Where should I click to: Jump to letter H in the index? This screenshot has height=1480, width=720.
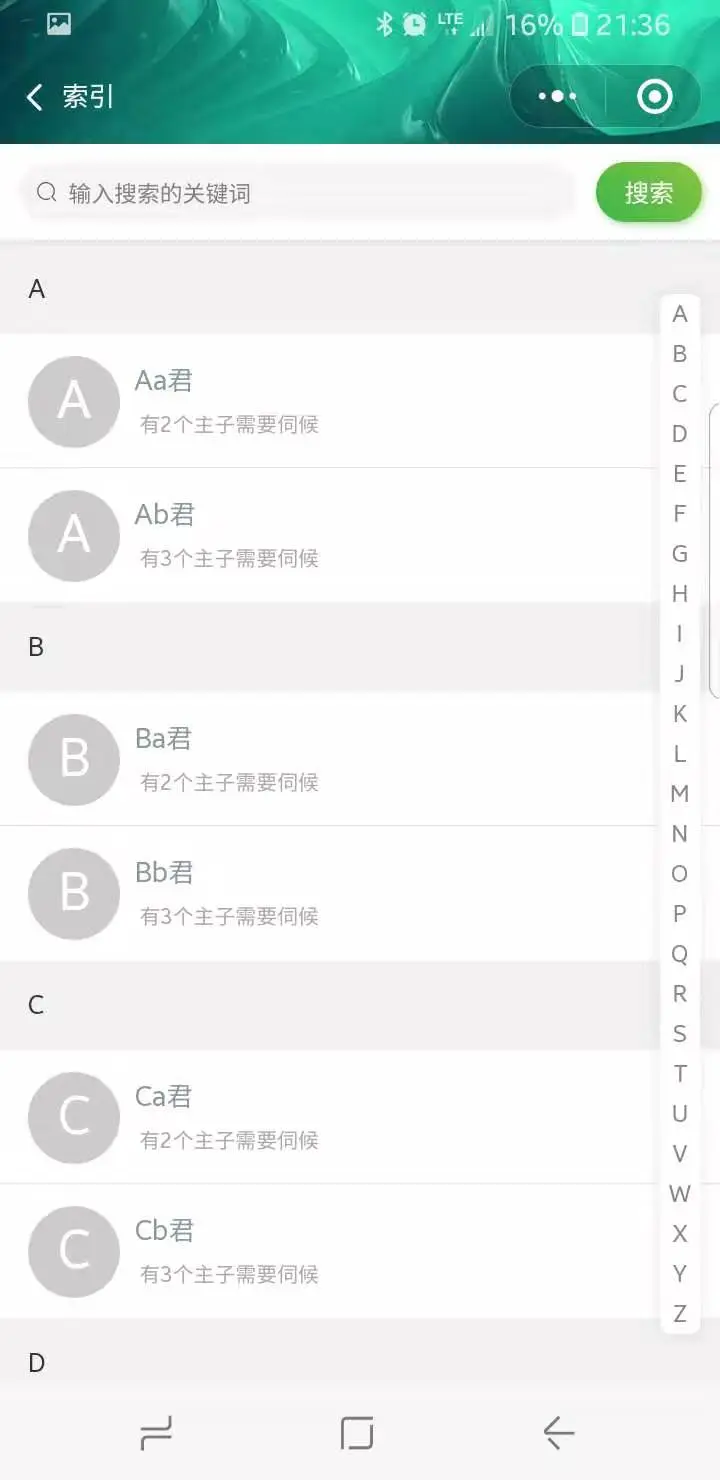[680, 594]
